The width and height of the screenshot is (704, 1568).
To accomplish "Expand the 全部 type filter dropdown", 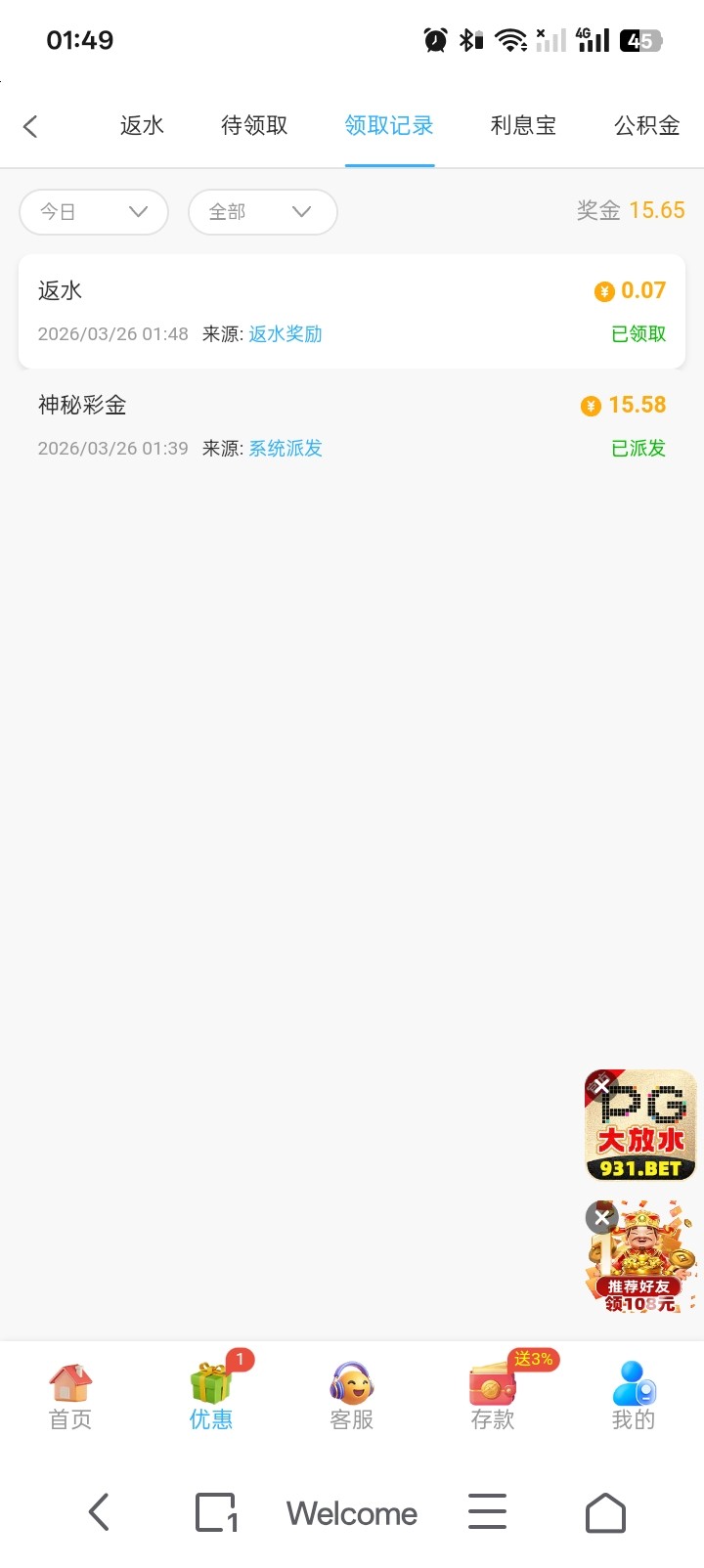I will [262, 212].
